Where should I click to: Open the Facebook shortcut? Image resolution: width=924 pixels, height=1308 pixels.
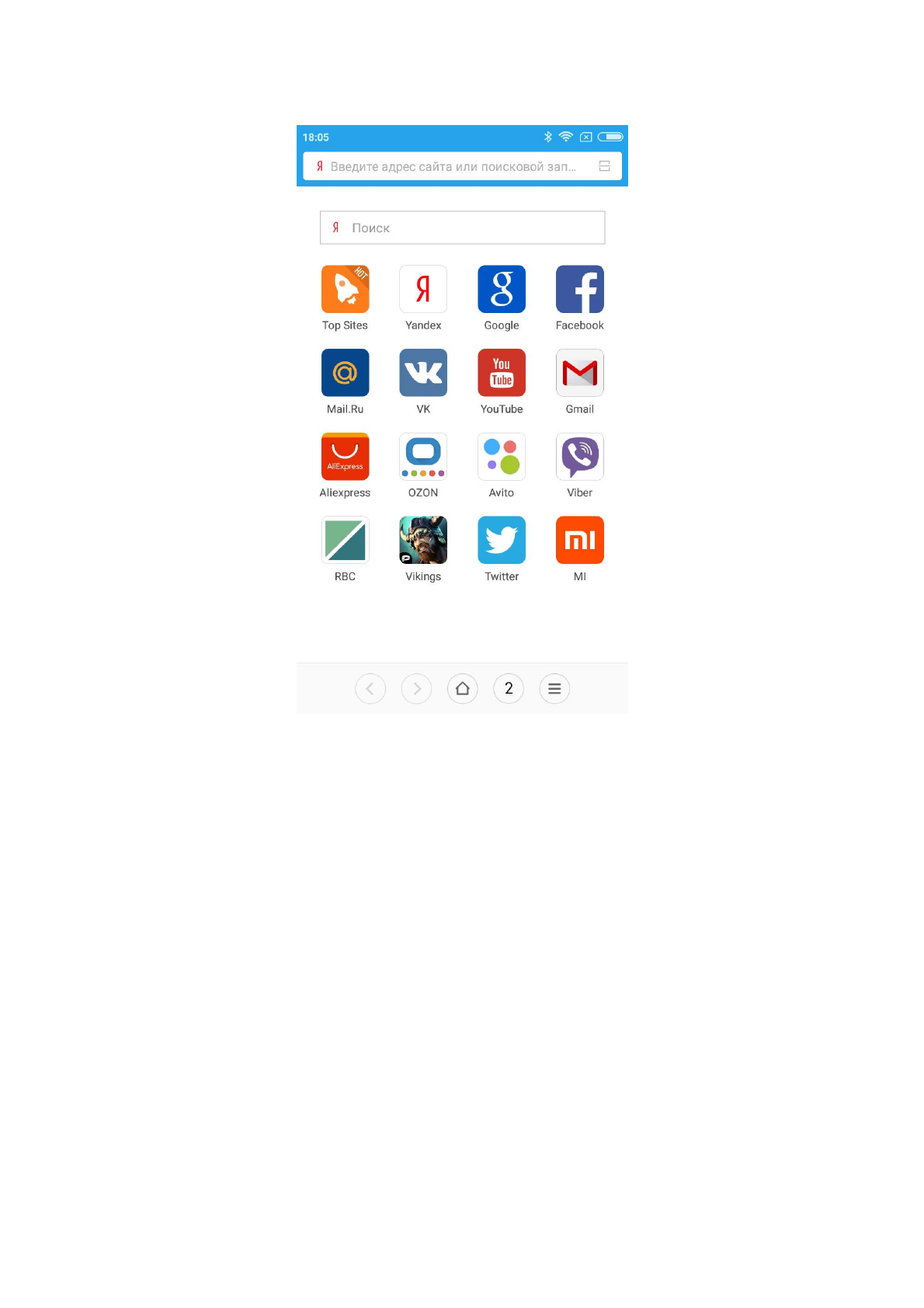click(x=579, y=290)
